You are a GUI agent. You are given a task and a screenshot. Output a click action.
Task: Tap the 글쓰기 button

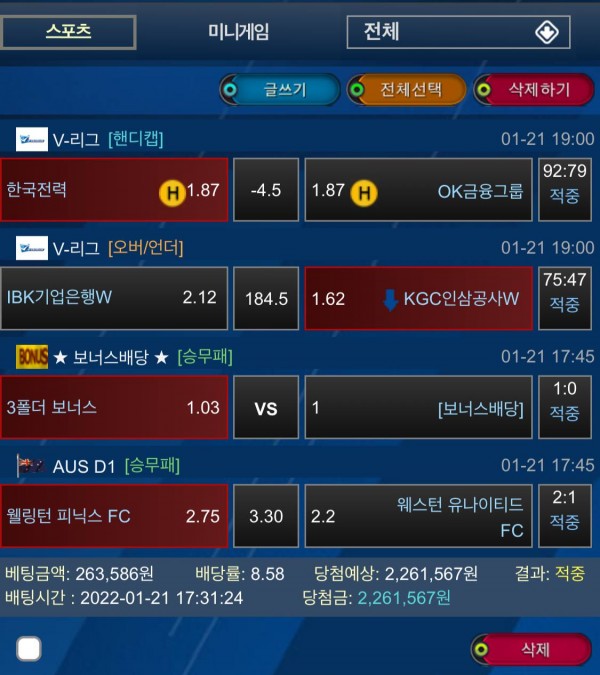coord(277,89)
